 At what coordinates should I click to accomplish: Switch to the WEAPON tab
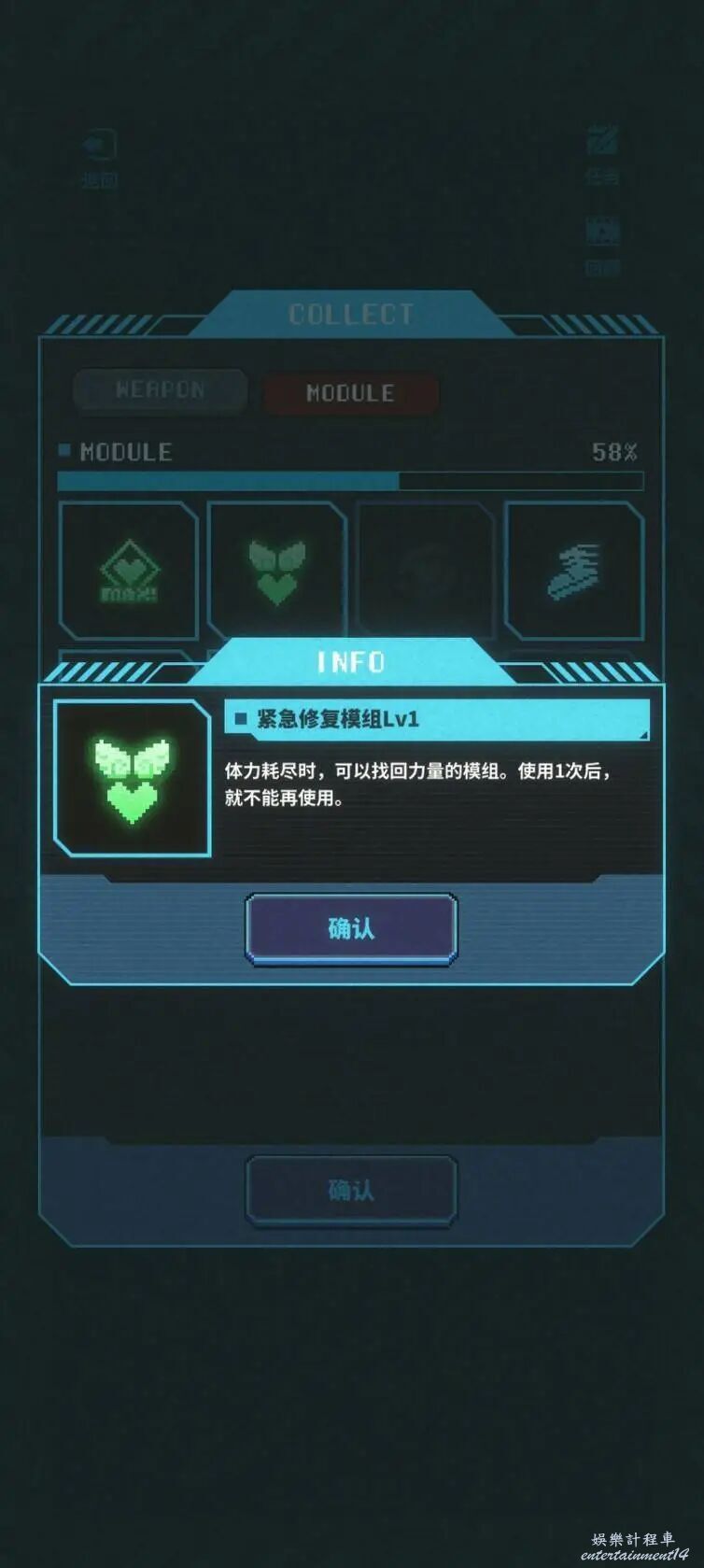click(x=161, y=390)
